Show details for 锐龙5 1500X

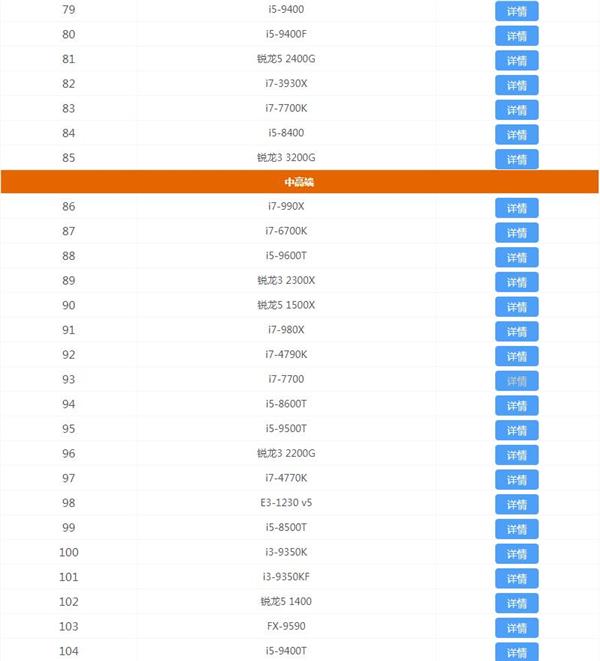point(516,307)
